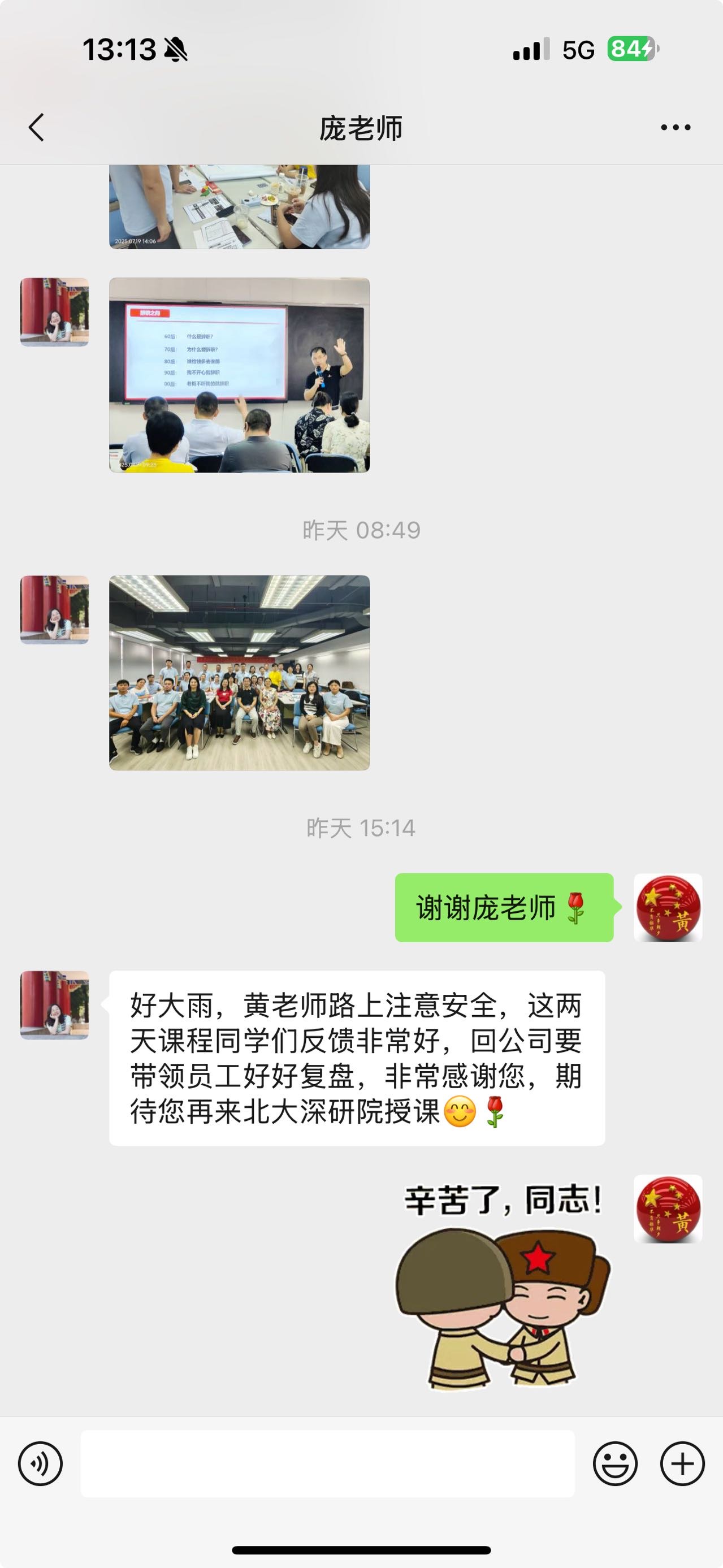This screenshot has height=1568, width=723.
Task: Open my avatar beside 谢谢庞老师
Action: [668, 908]
